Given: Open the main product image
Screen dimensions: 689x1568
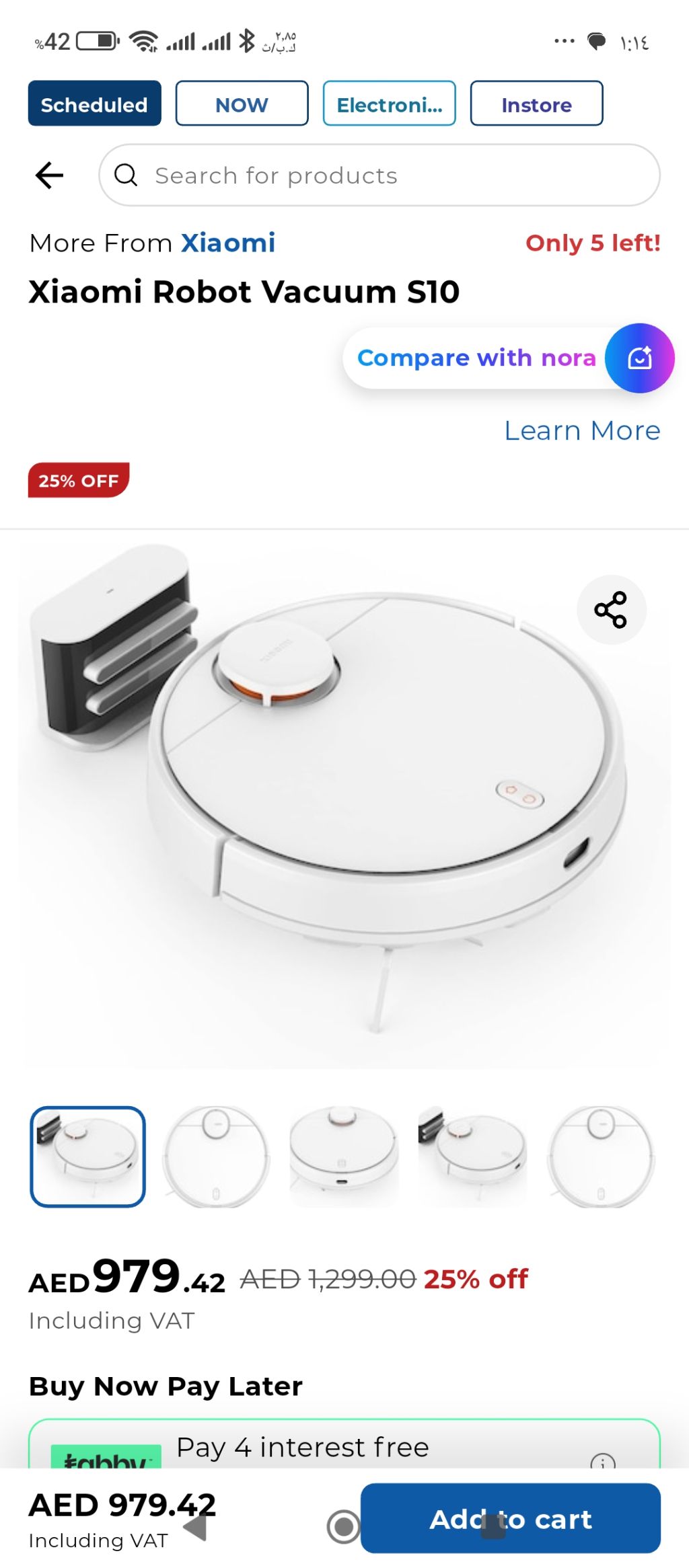Looking at the screenshot, I should [x=344, y=800].
